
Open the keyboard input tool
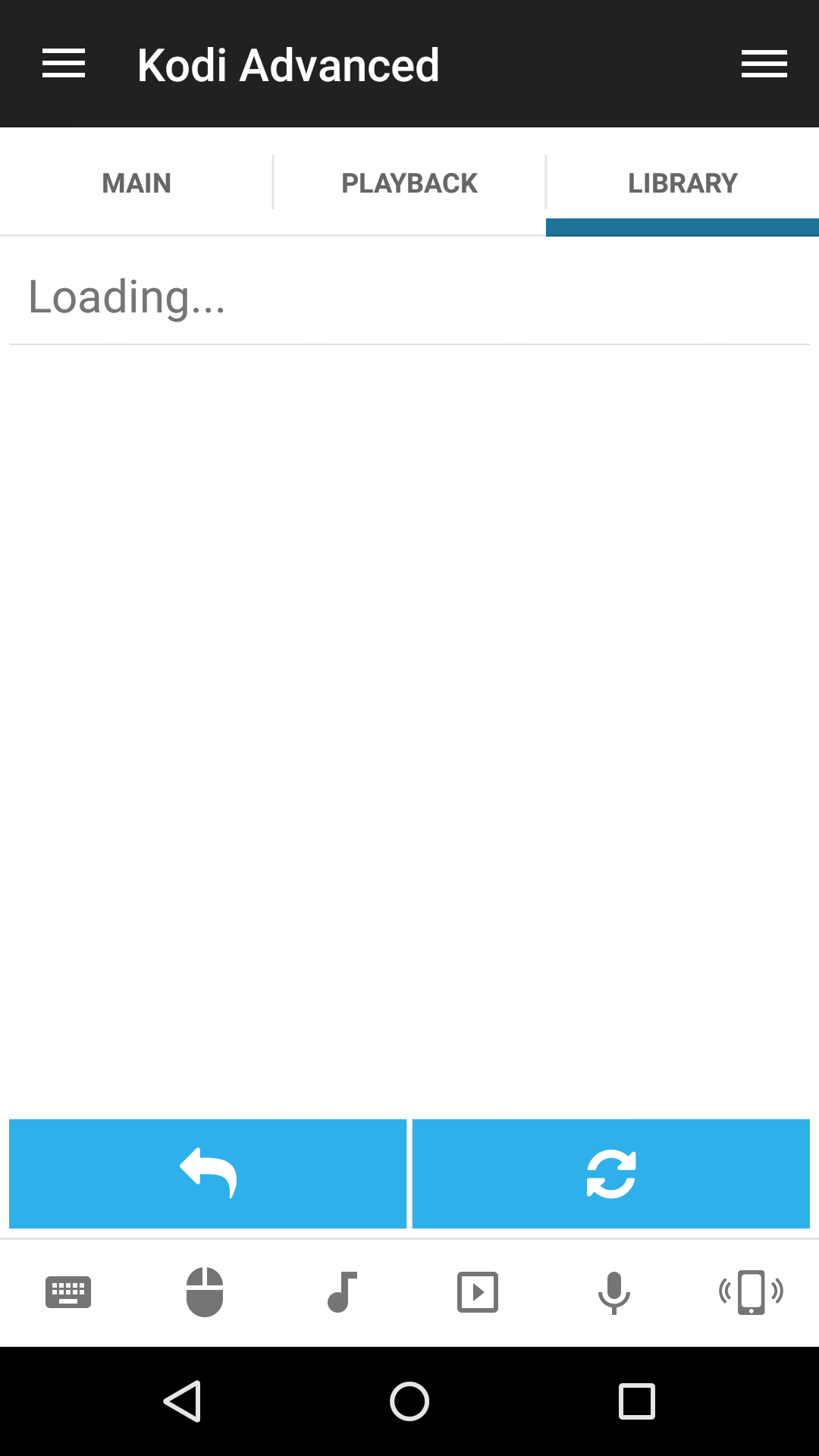68,1292
